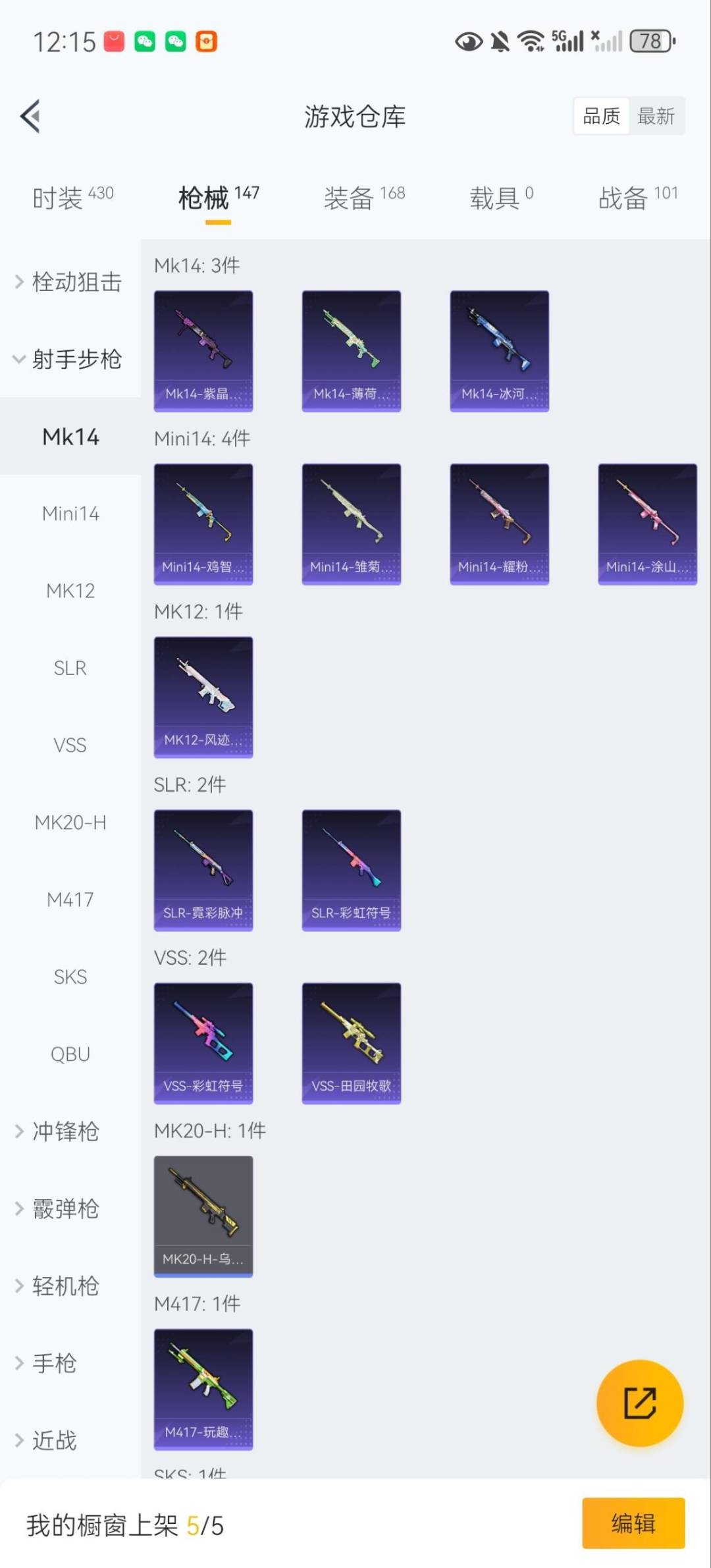Switch to the 战备 tab

[x=637, y=197]
